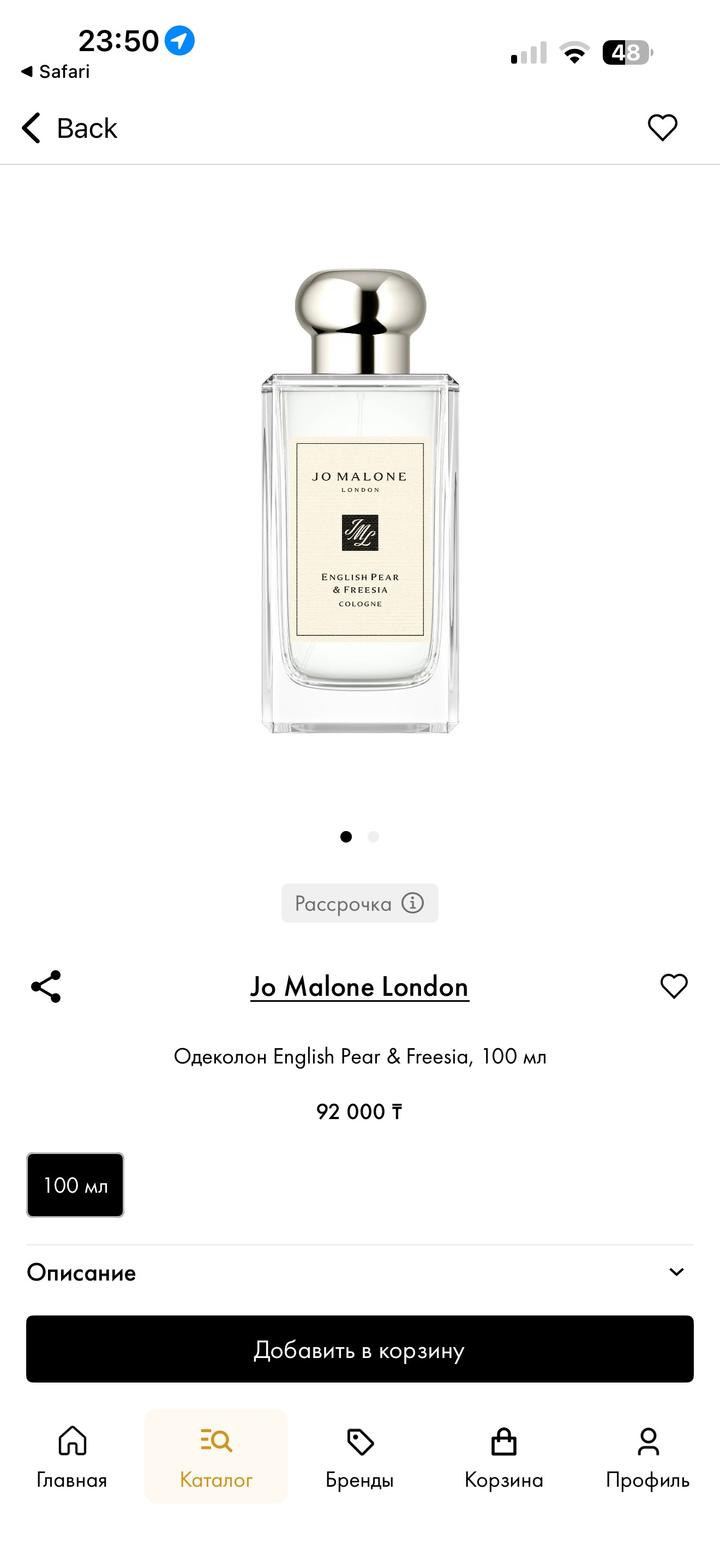The width and height of the screenshot is (720, 1564).
Task: Open the Jo Malone London brand link
Action: tap(359, 986)
